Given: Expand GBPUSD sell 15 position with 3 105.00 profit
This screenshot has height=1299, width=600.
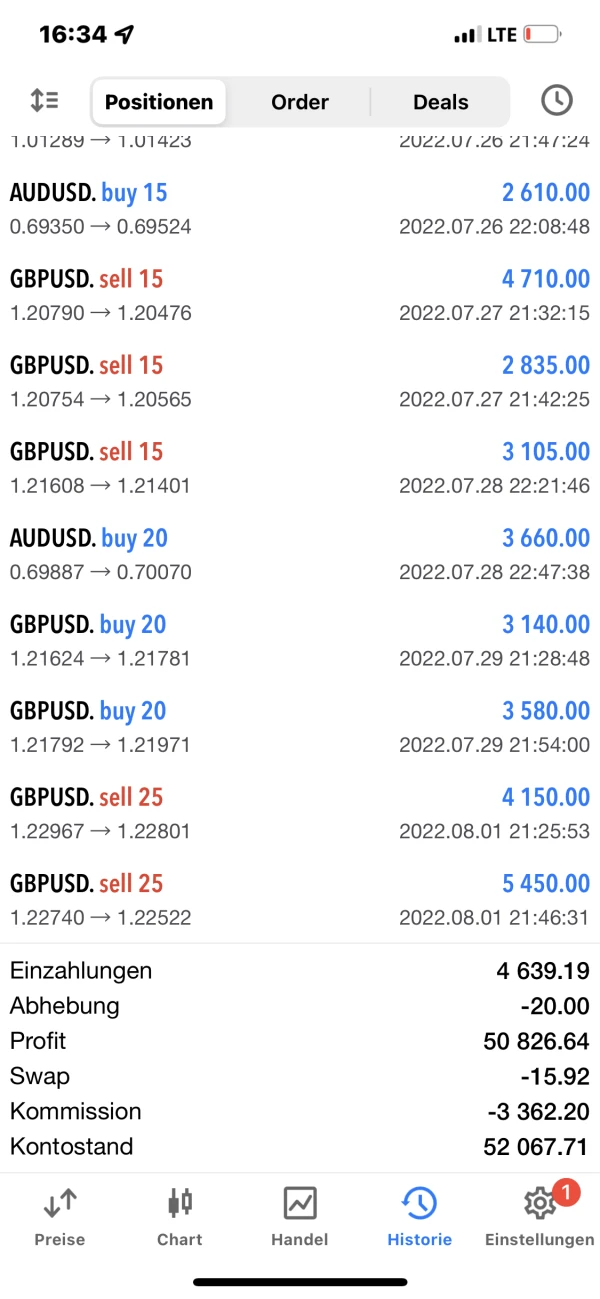Looking at the screenshot, I should (x=300, y=467).
